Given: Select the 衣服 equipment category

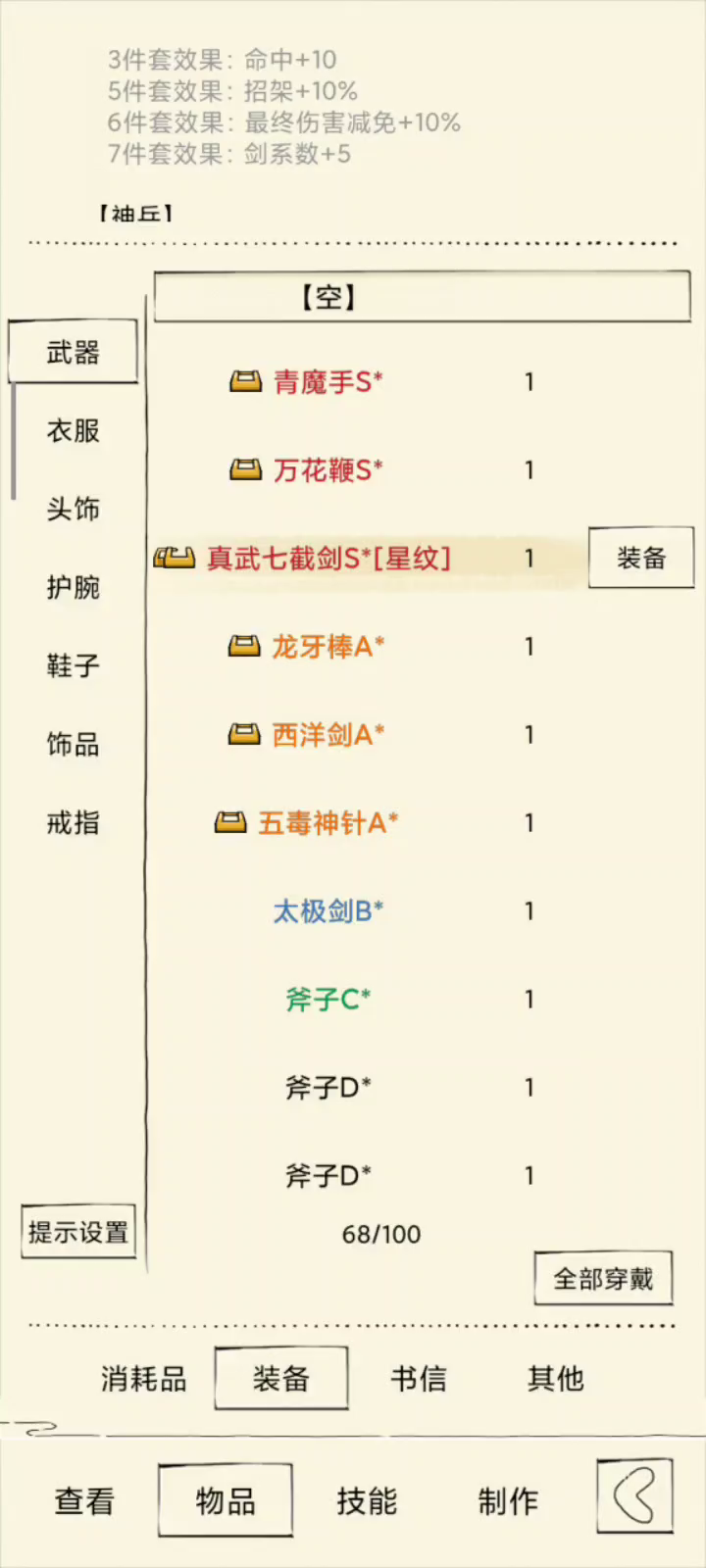Looking at the screenshot, I should coord(73,430).
